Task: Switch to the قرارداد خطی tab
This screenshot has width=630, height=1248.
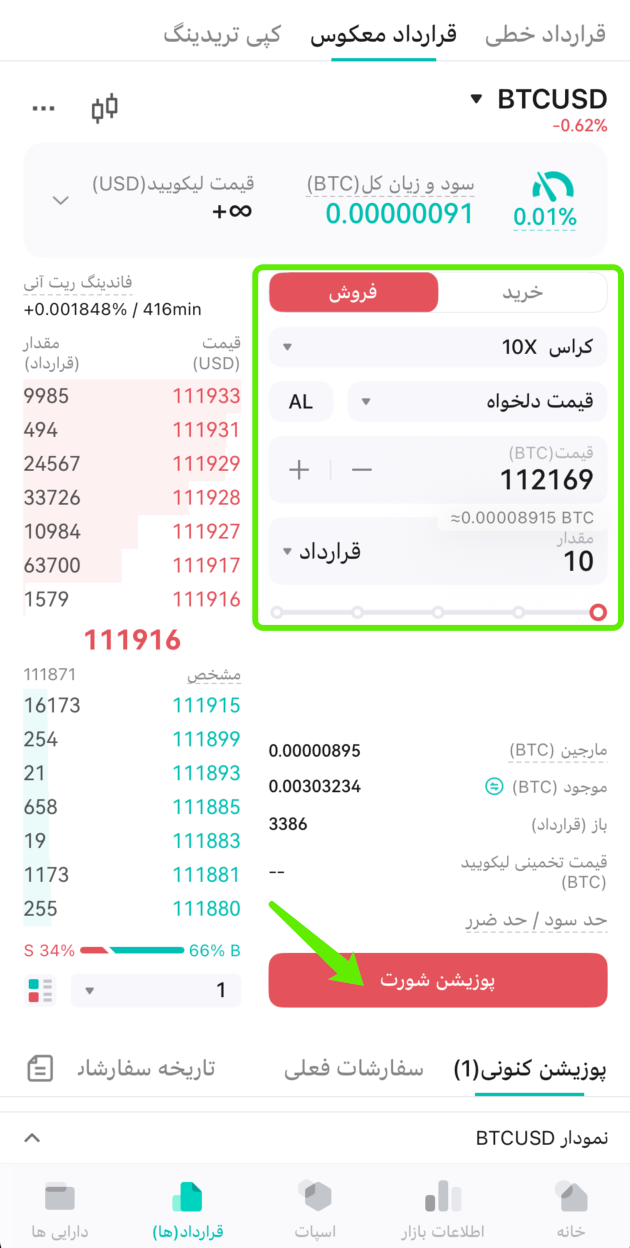Action: (x=546, y=35)
